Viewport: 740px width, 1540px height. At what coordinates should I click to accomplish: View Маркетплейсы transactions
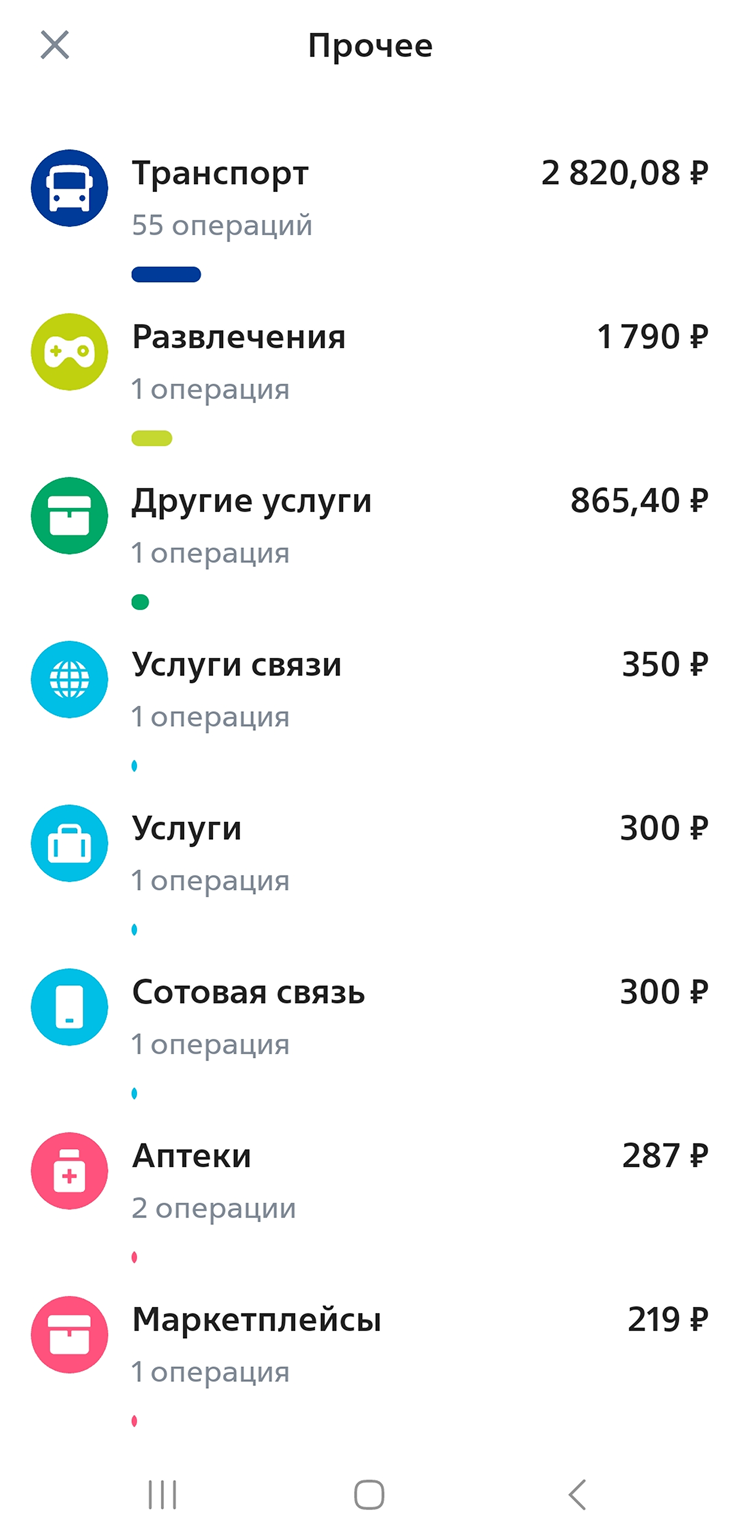(x=369, y=1346)
